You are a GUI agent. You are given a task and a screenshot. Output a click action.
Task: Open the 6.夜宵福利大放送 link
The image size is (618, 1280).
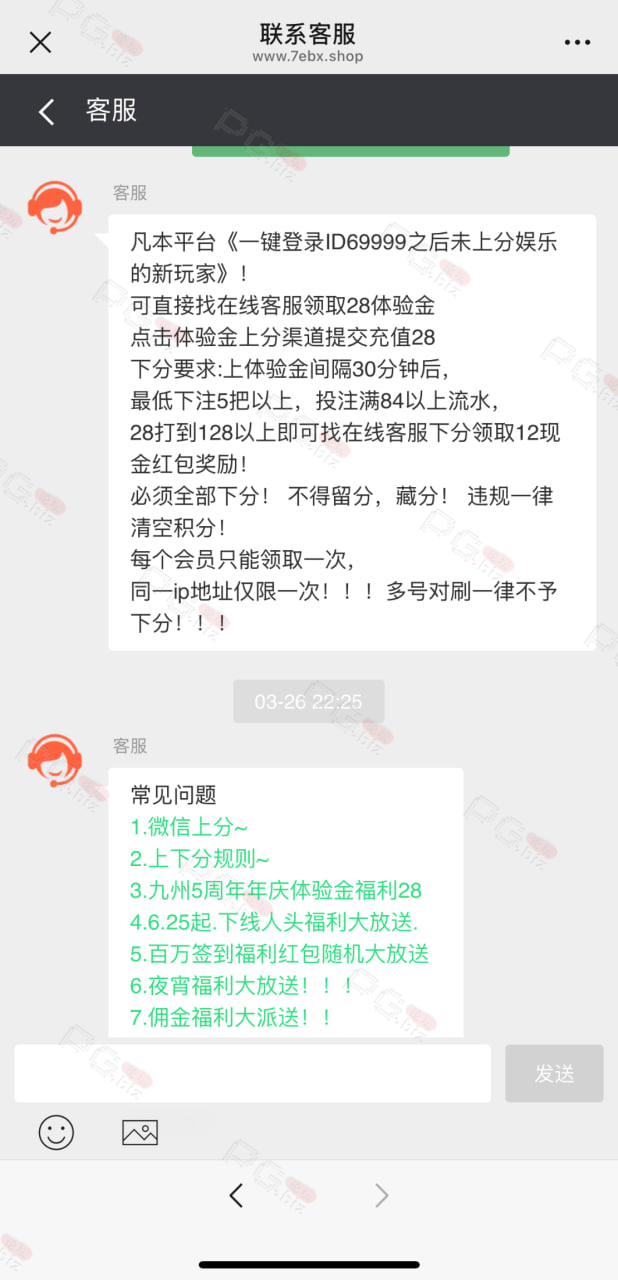(x=242, y=985)
